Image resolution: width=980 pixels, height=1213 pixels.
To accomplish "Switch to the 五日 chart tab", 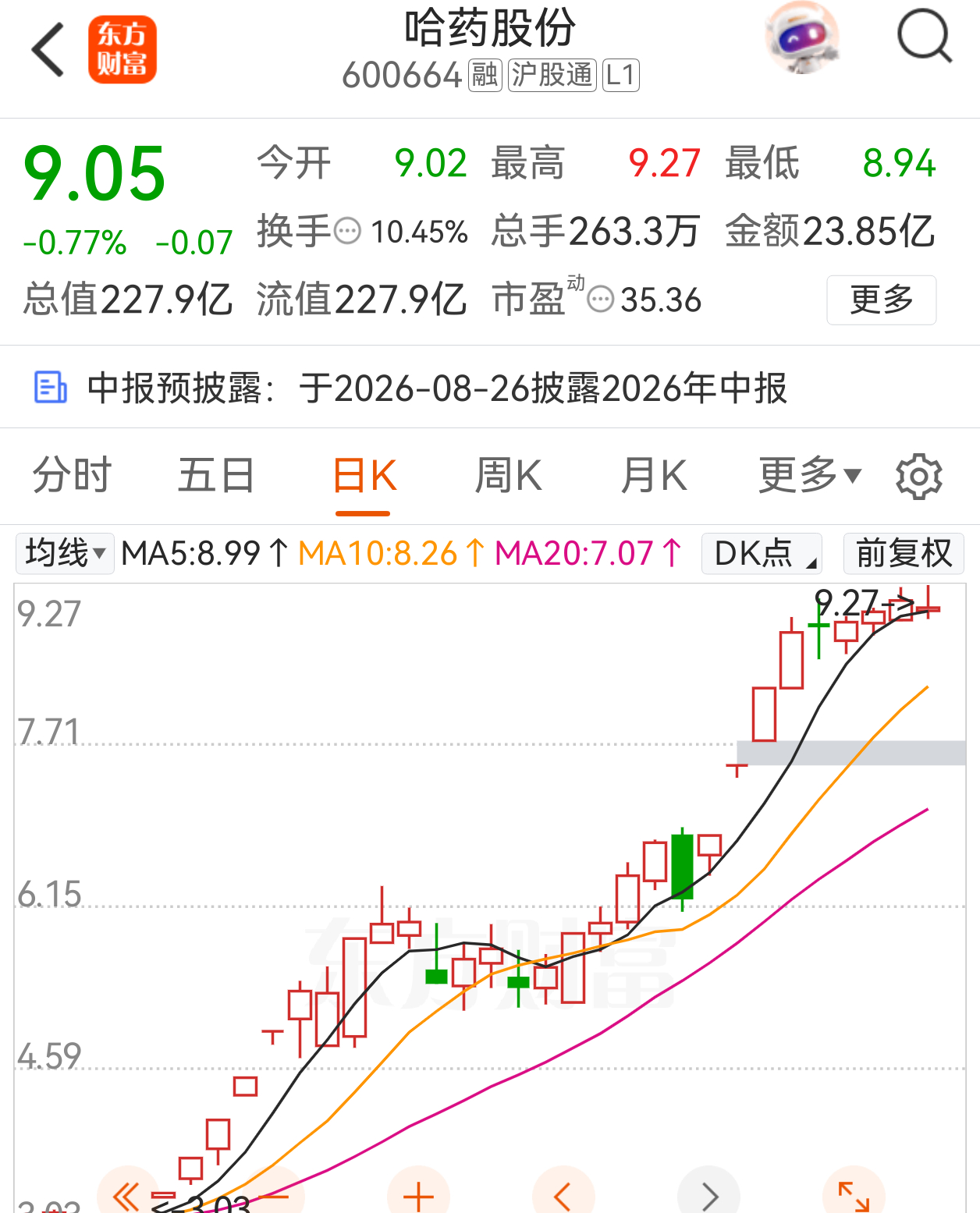I will pyautogui.click(x=216, y=475).
